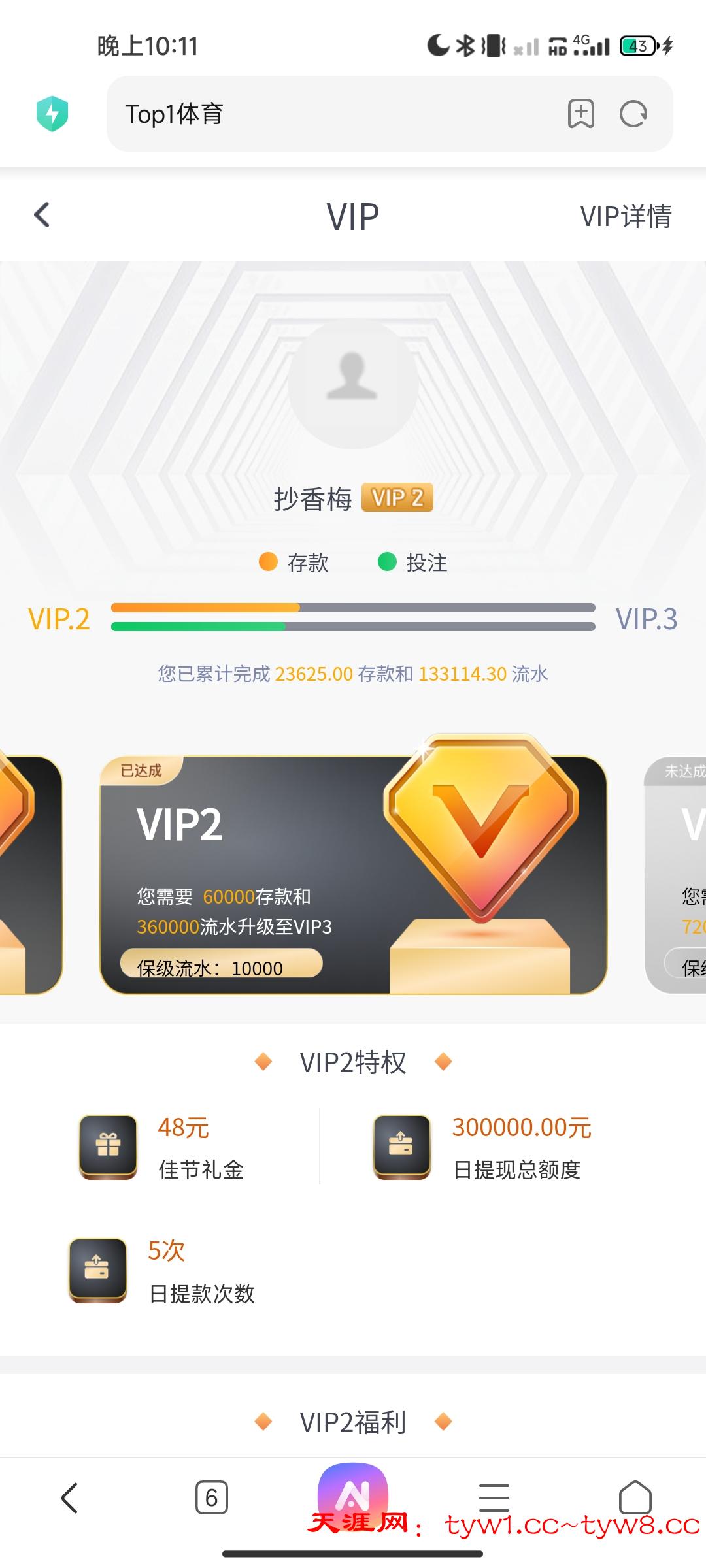This screenshot has width=706, height=1568.
Task: Open the browser security shield
Action: click(52, 114)
